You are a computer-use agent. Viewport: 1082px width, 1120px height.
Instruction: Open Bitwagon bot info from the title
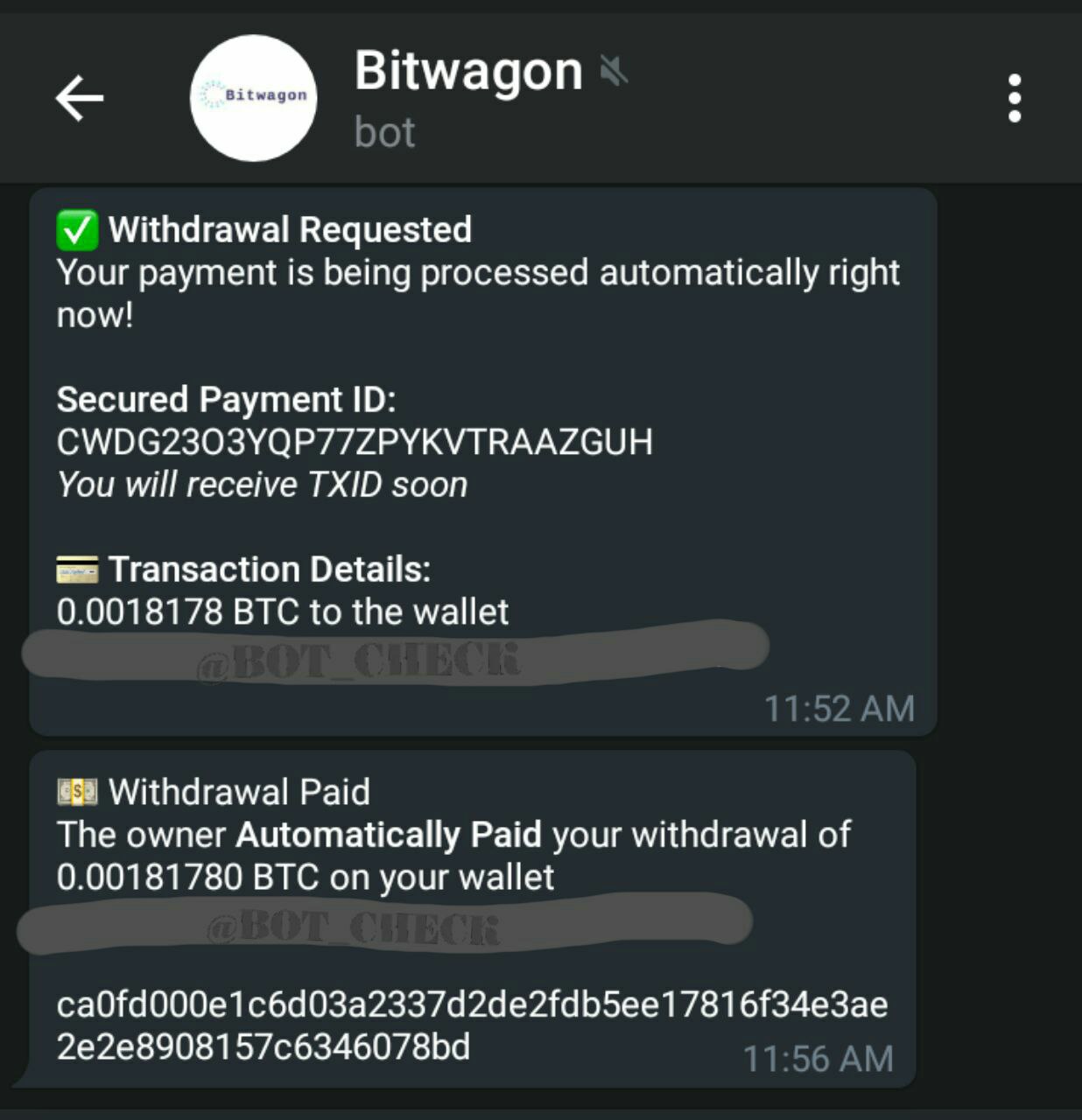tap(468, 72)
